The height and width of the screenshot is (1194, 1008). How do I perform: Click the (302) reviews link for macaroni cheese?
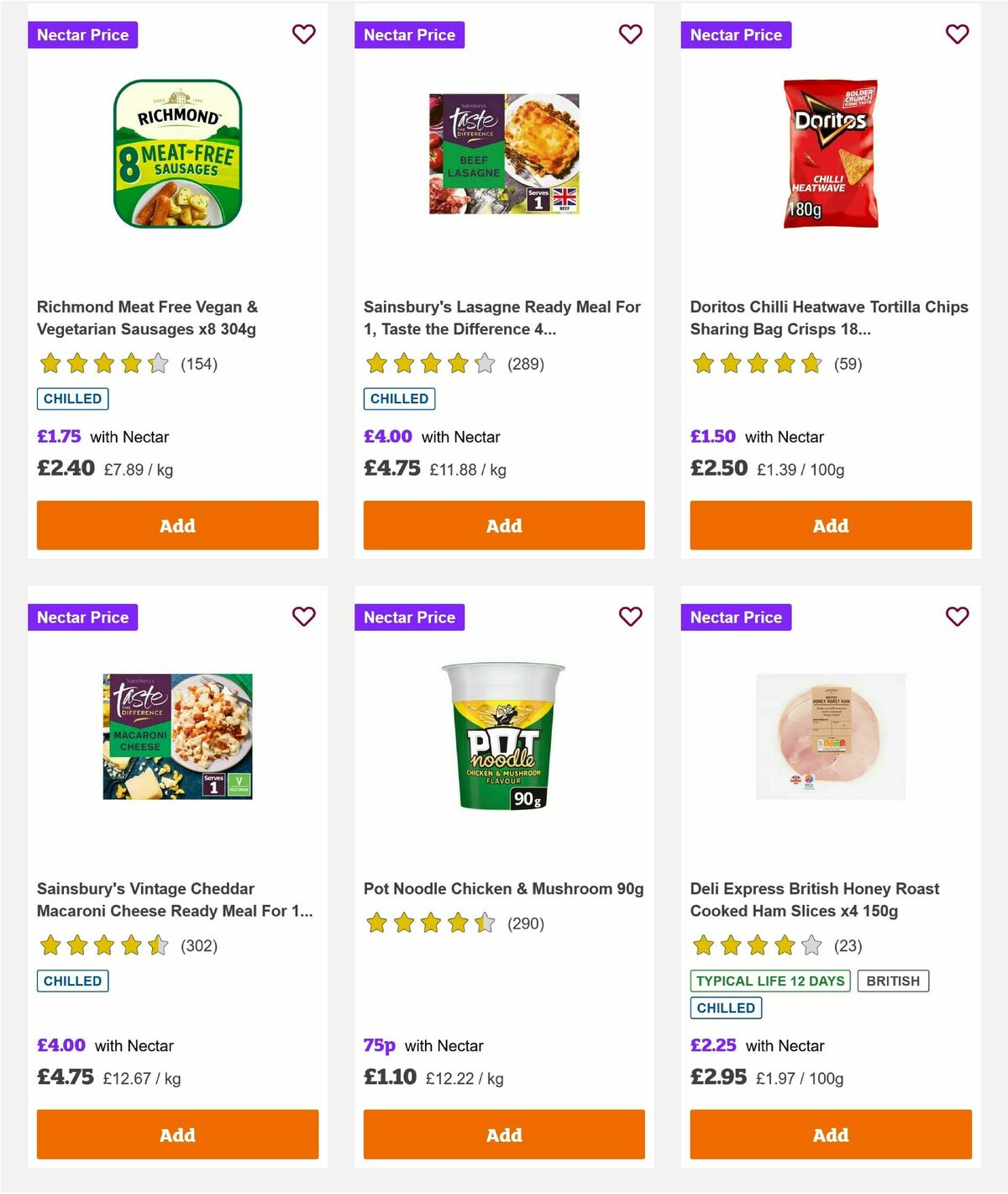click(199, 946)
